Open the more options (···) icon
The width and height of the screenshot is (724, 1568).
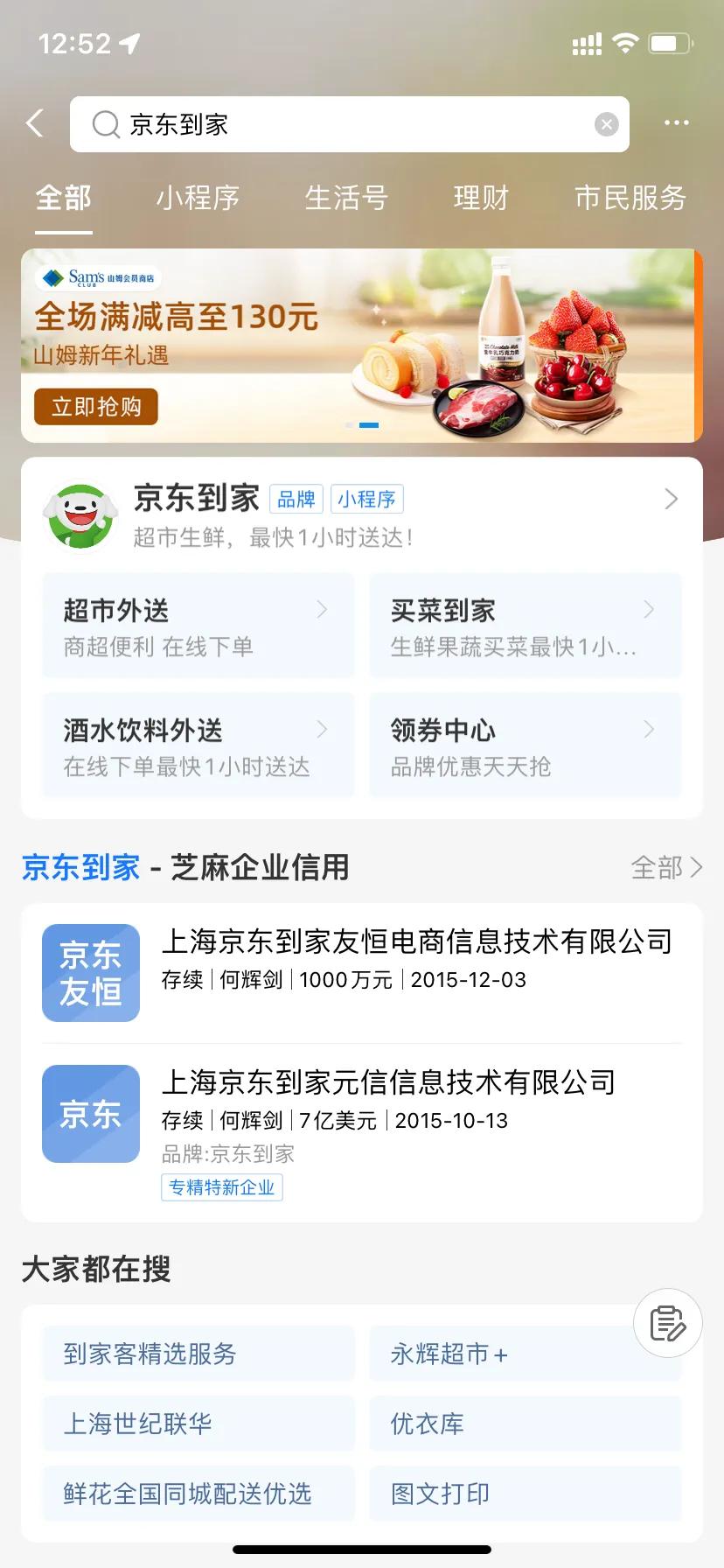click(675, 122)
